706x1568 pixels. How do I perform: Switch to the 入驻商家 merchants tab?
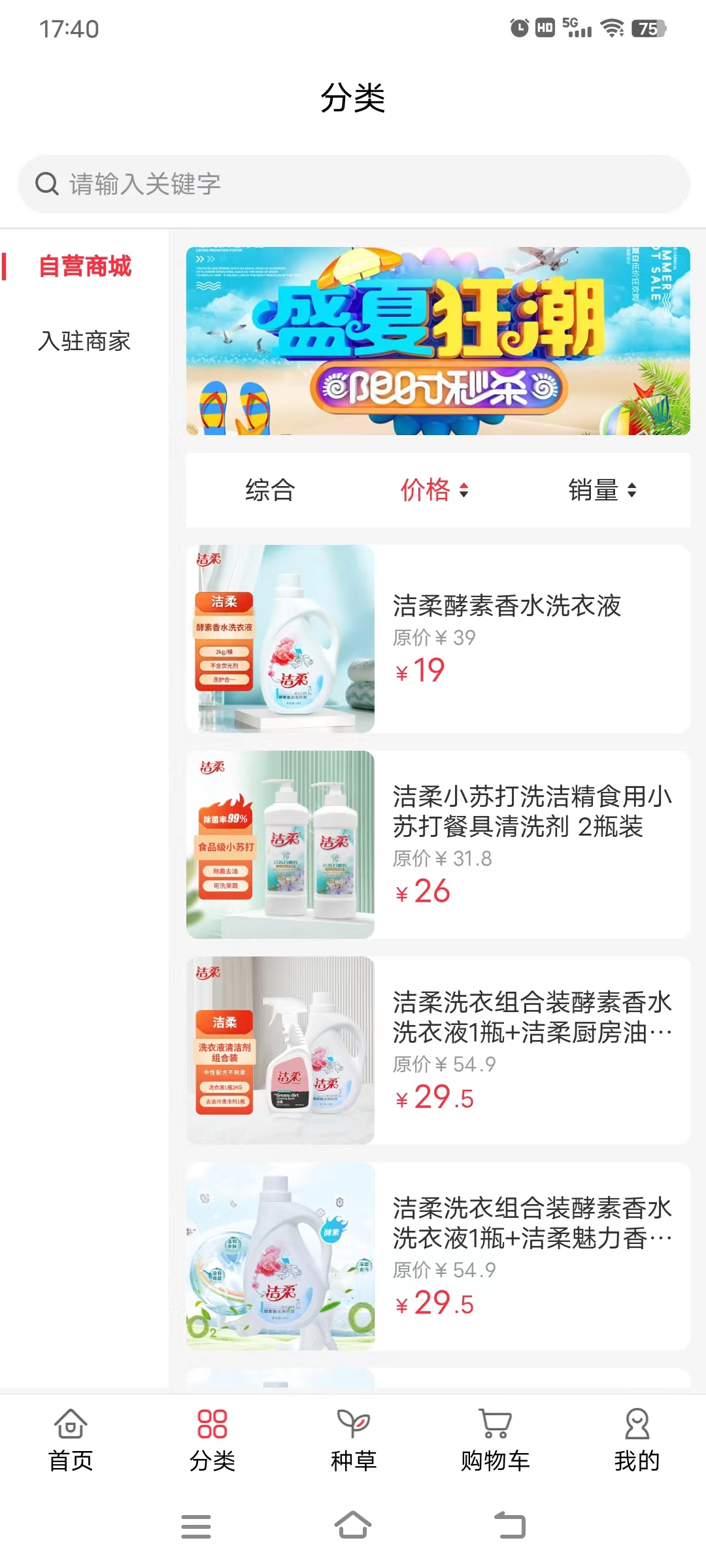86,341
